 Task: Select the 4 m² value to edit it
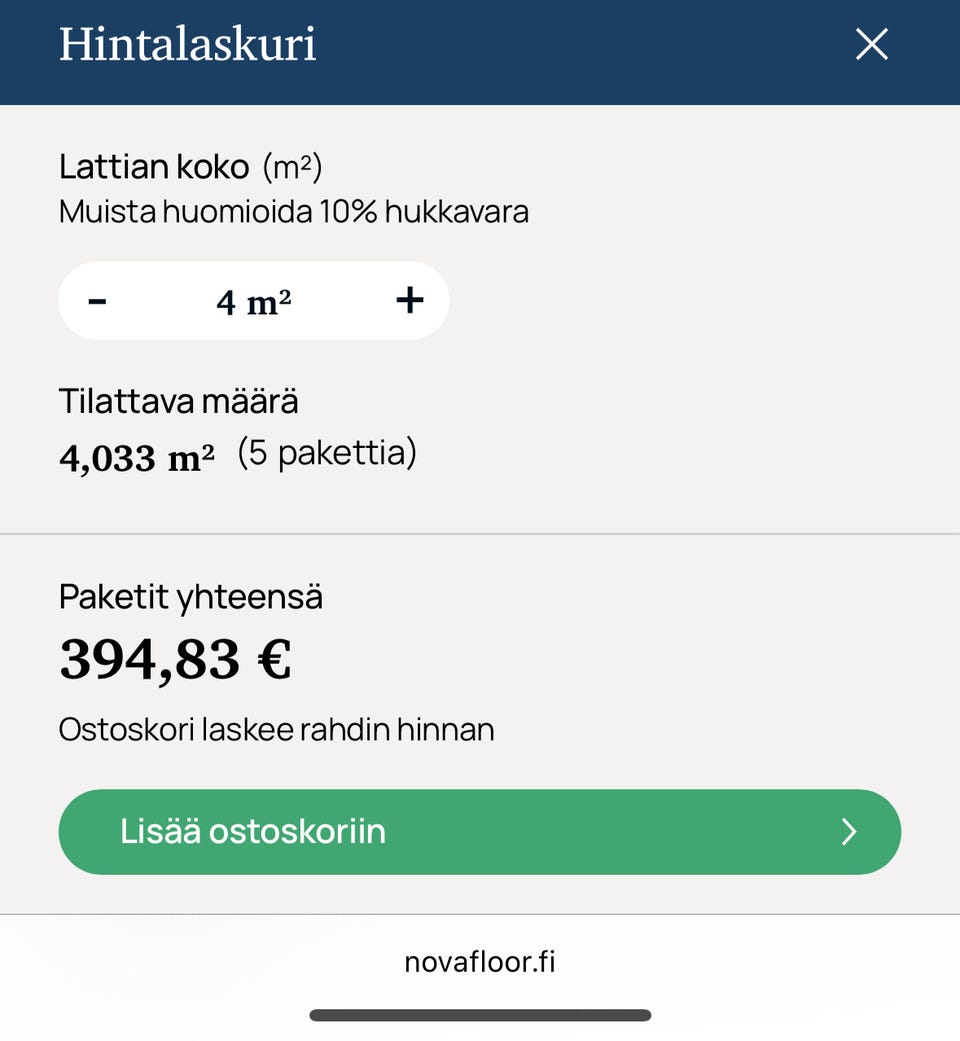click(253, 300)
